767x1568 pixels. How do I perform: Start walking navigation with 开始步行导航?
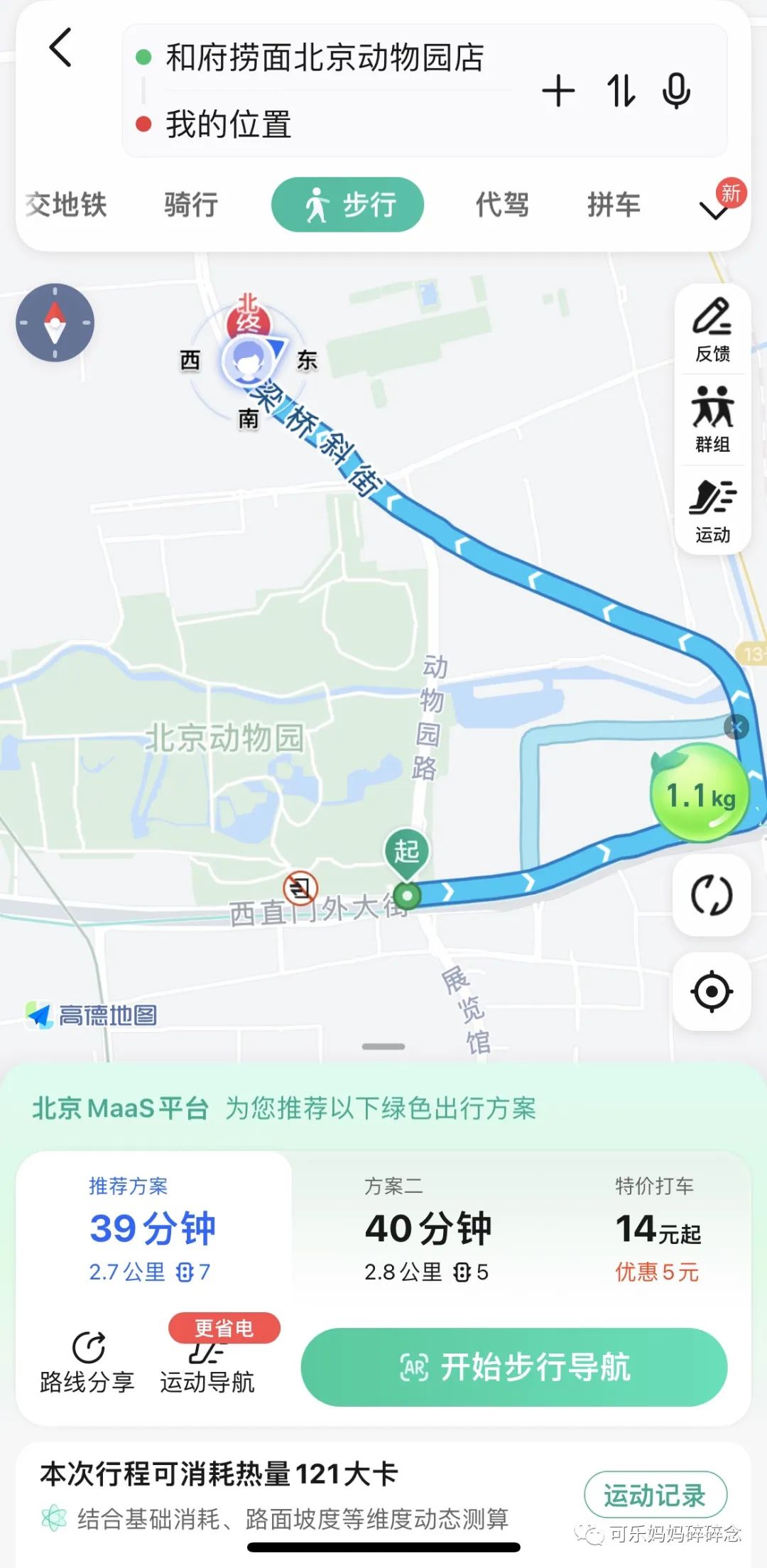(x=514, y=1367)
